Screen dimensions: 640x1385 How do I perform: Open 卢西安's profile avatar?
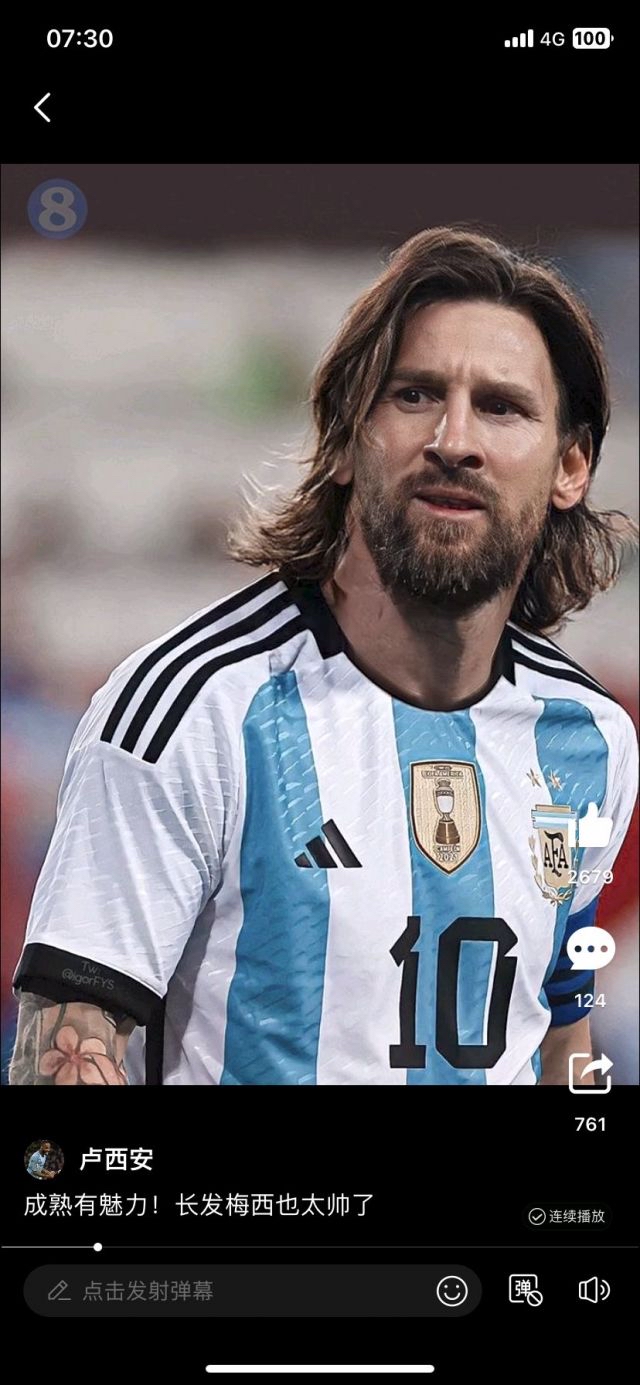point(44,1160)
